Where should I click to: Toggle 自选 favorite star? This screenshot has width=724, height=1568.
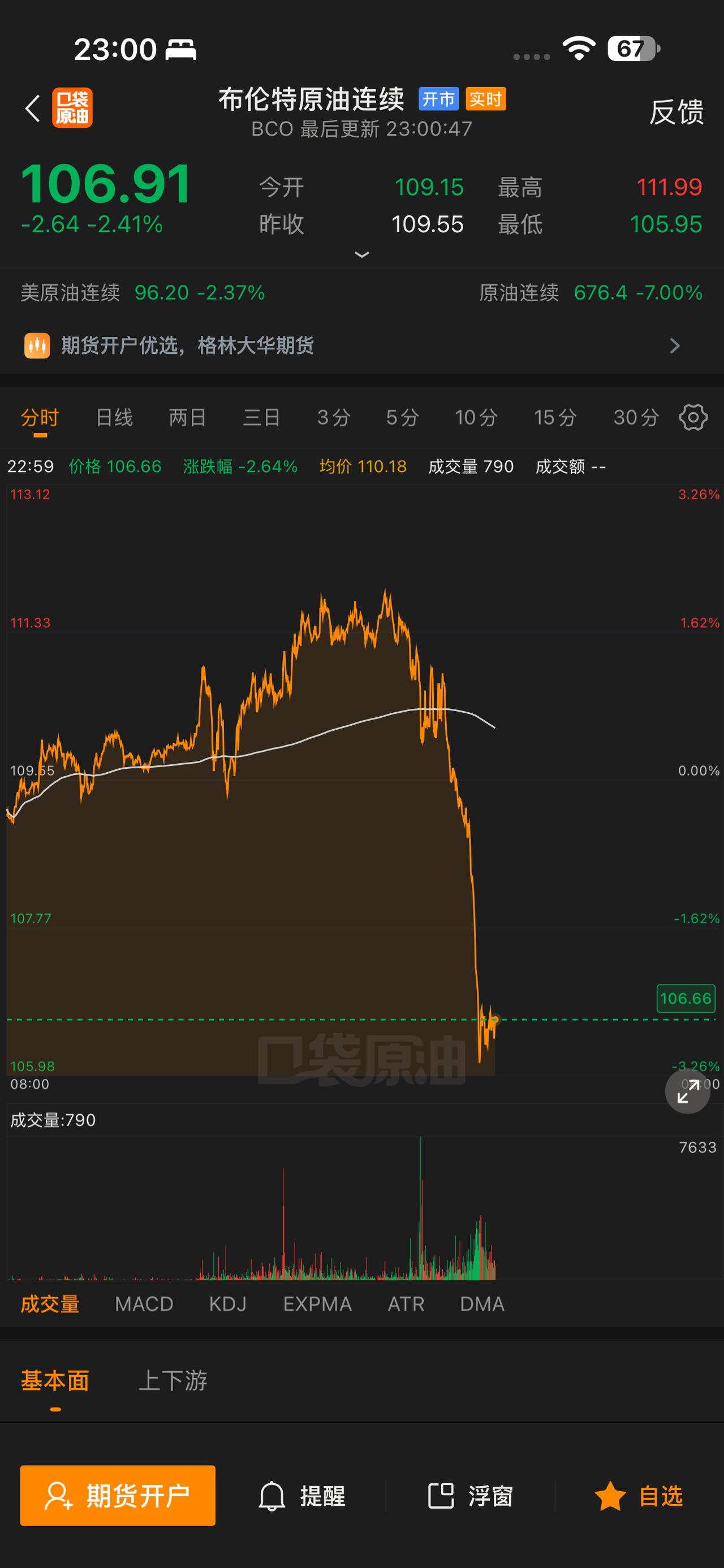point(639,1496)
